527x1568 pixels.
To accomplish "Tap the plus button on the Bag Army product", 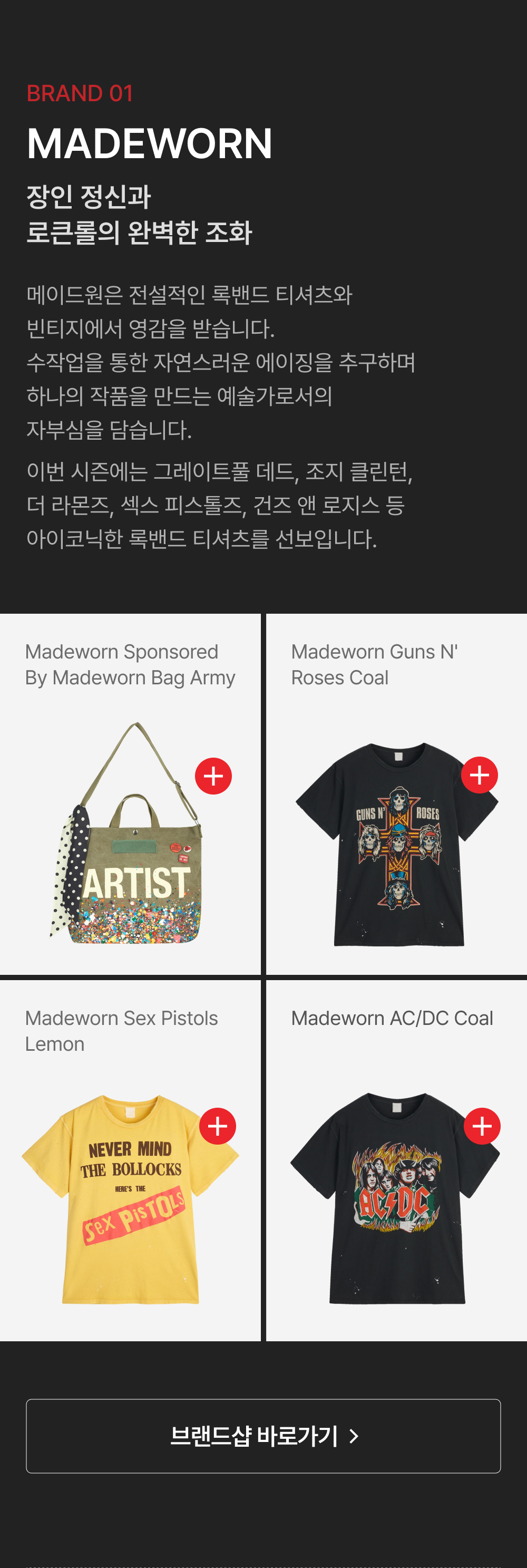I will coord(213,776).
